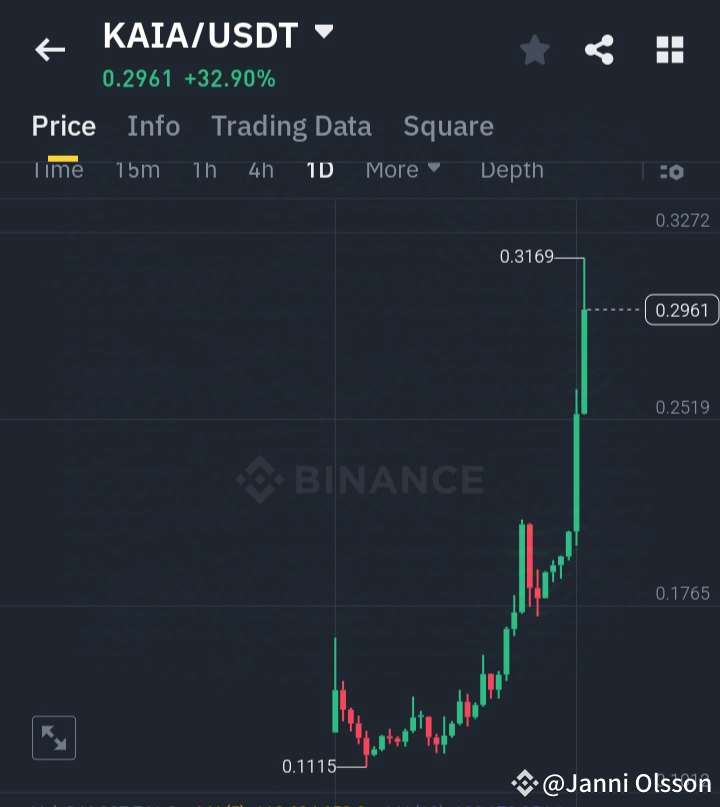The height and width of the screenshot is (807, 720).
Task: Tap the chart settings icon beside Depth
Action: tap(672, 171)
